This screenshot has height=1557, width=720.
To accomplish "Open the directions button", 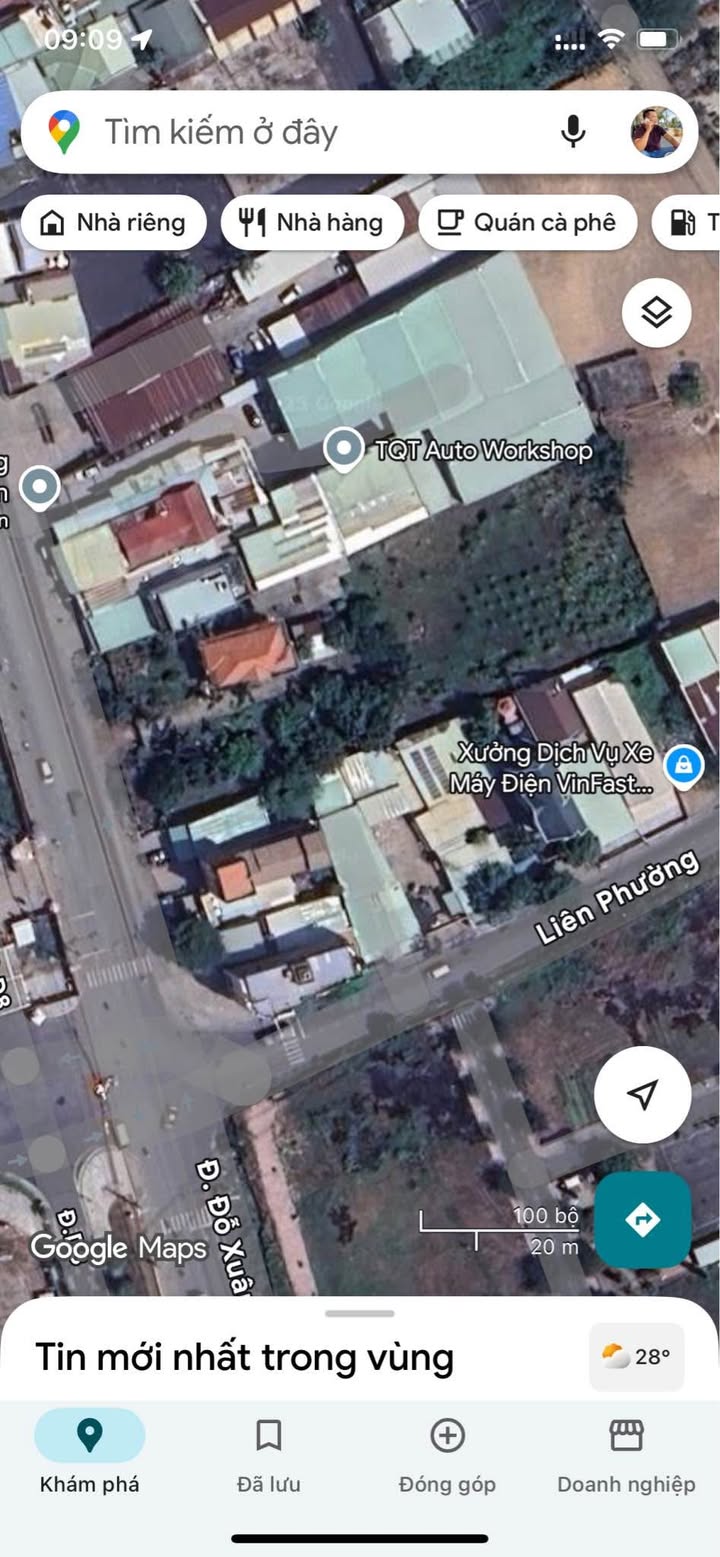I will (643, 1220).
